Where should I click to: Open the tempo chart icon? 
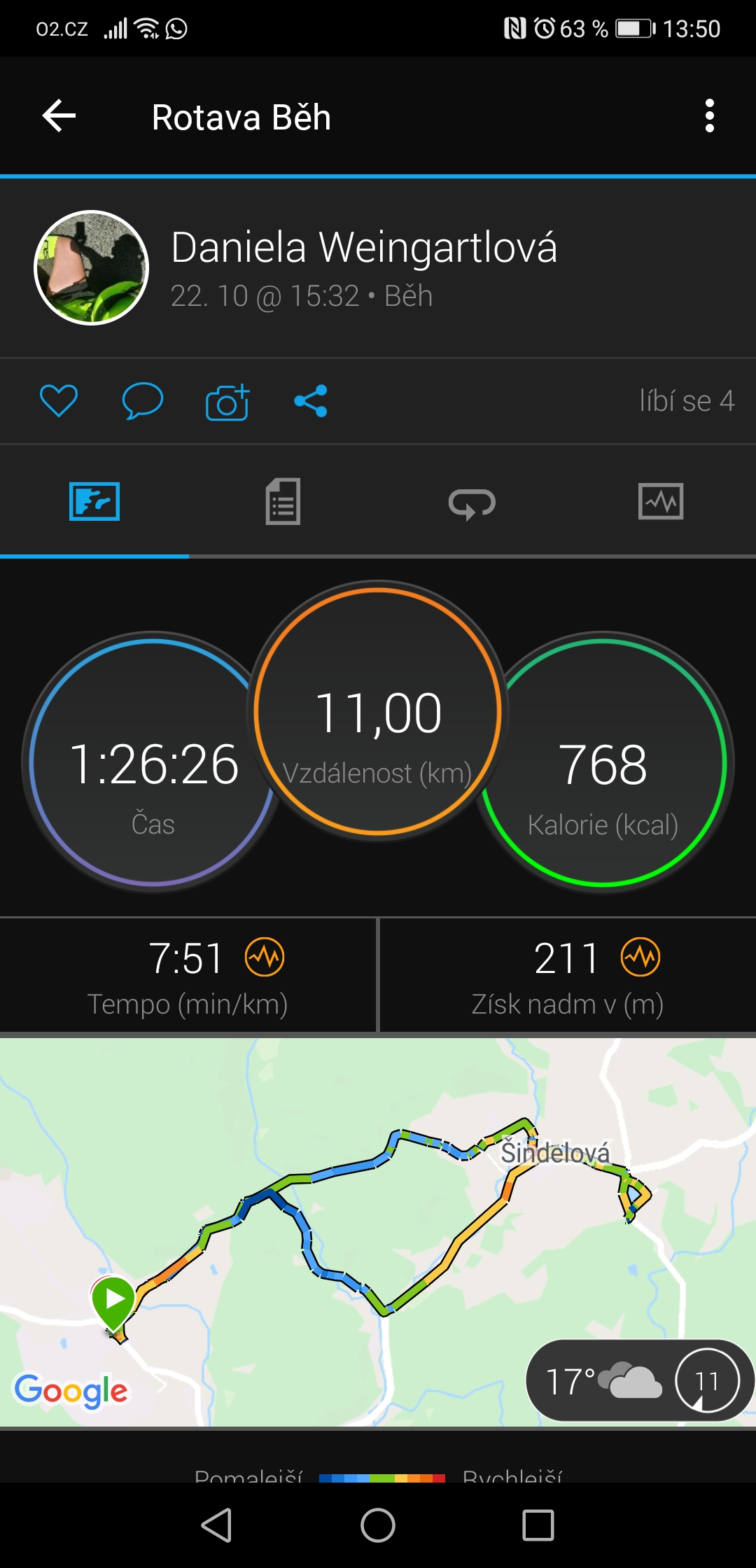pos(265,957)
